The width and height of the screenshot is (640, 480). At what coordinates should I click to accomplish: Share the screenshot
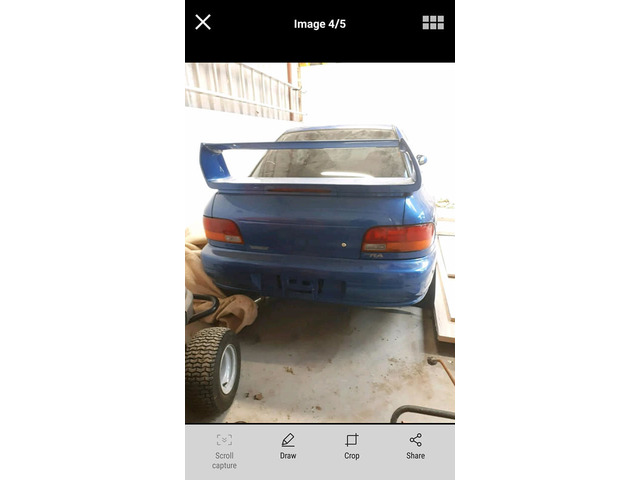click(x=415, y=446)
